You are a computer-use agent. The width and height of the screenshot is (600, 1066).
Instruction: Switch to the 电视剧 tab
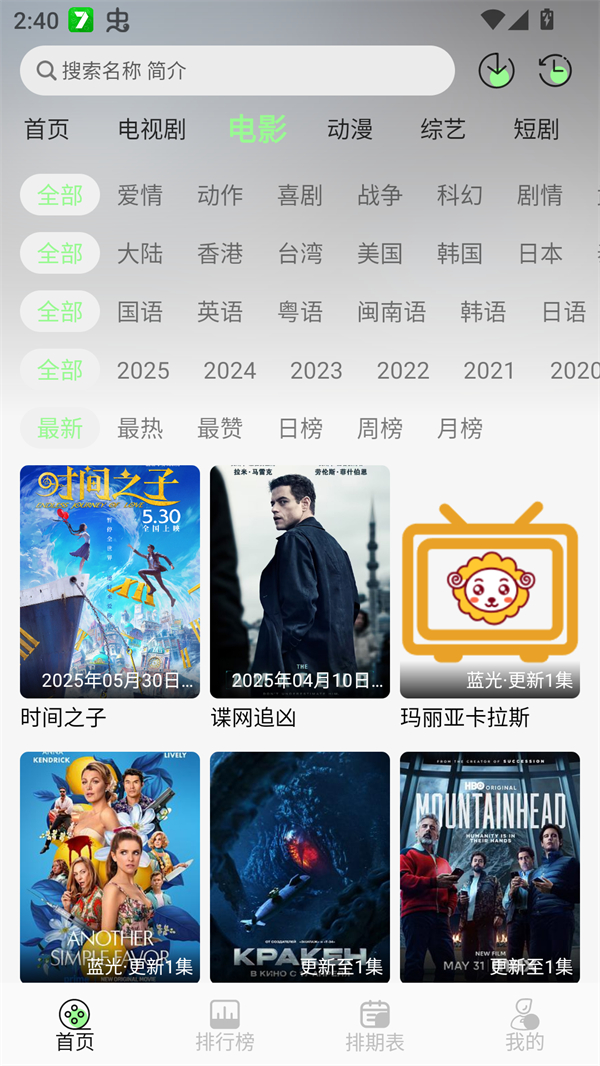tap(152, 129)
